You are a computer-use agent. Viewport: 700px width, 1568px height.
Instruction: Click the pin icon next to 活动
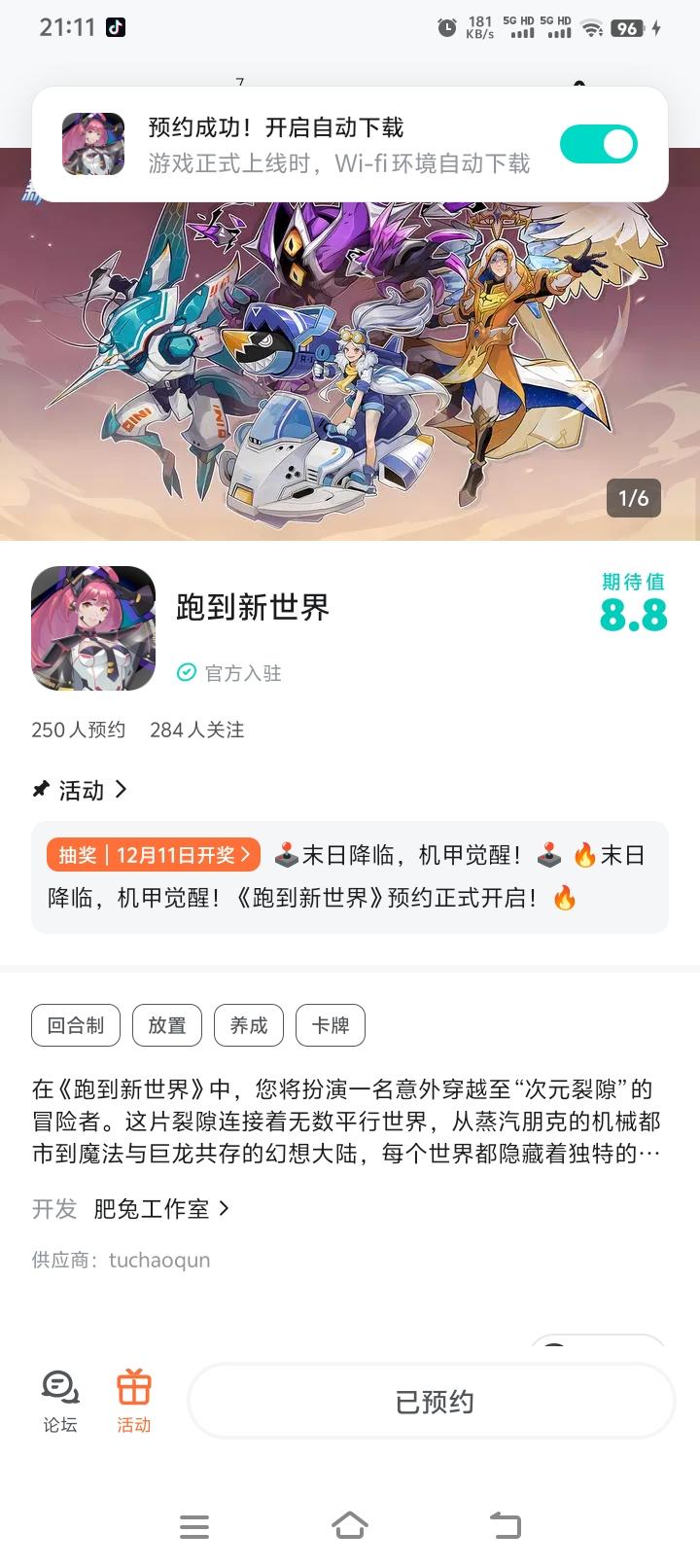[39, 790]
